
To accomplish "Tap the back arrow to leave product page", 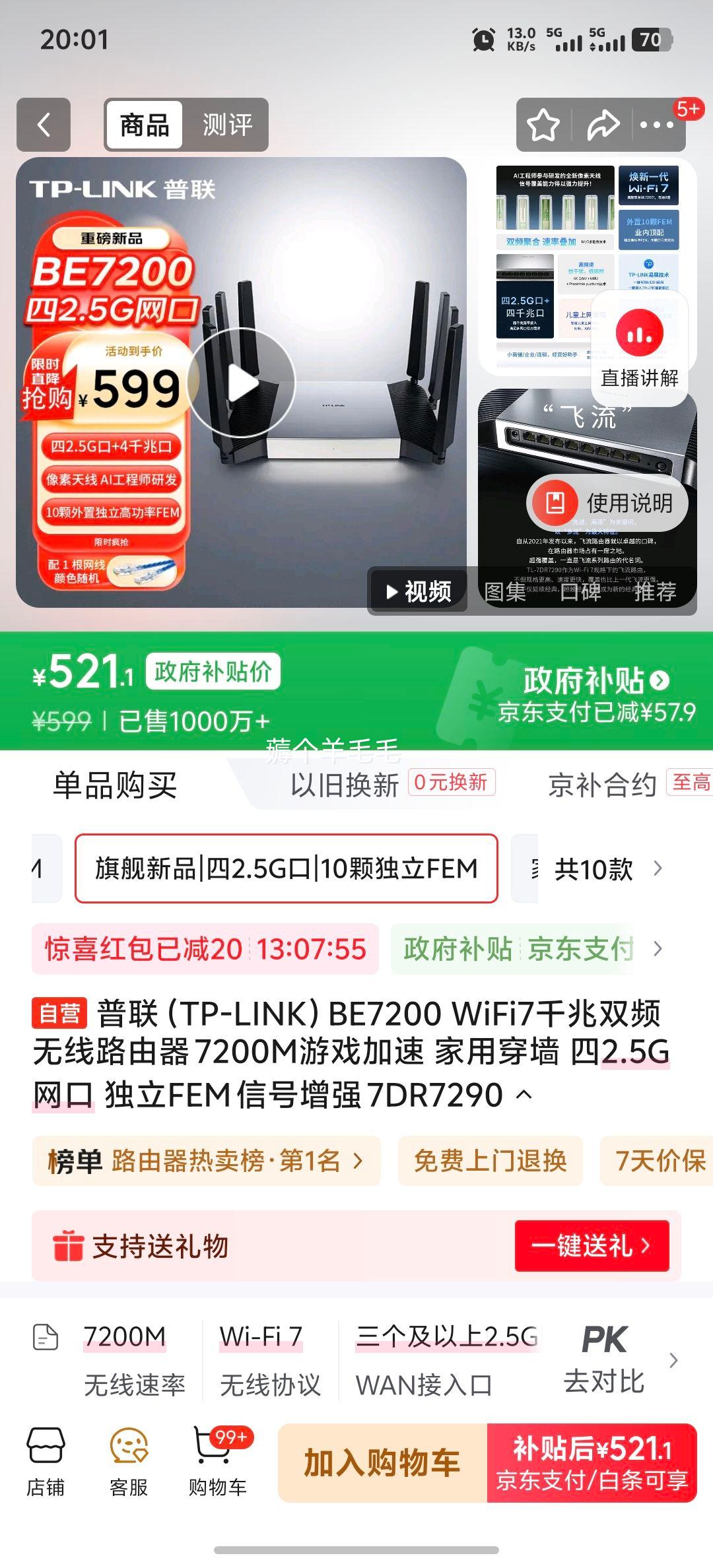I will coord(44,124).
